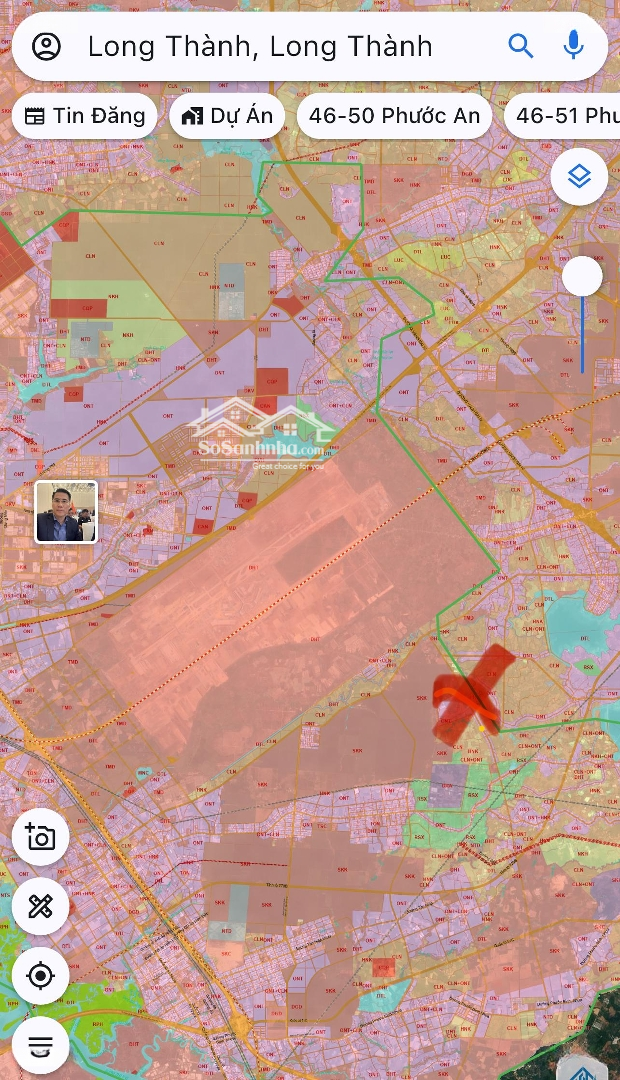Choose the 46-50 Phước An chip
Screen dimensions: 620x1080
[x=394, y=116]
